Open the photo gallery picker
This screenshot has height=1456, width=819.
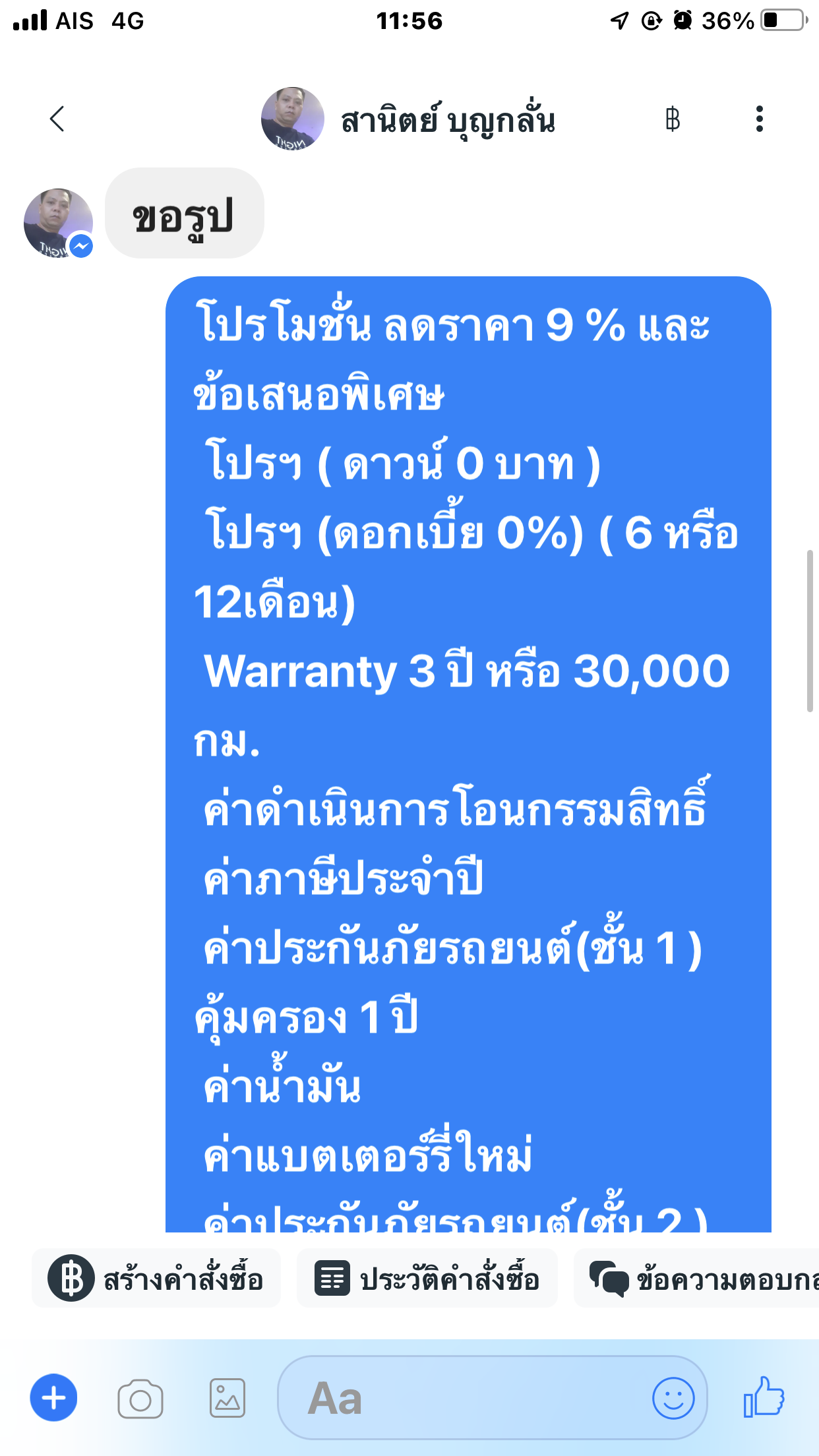tap(228, 1399)
